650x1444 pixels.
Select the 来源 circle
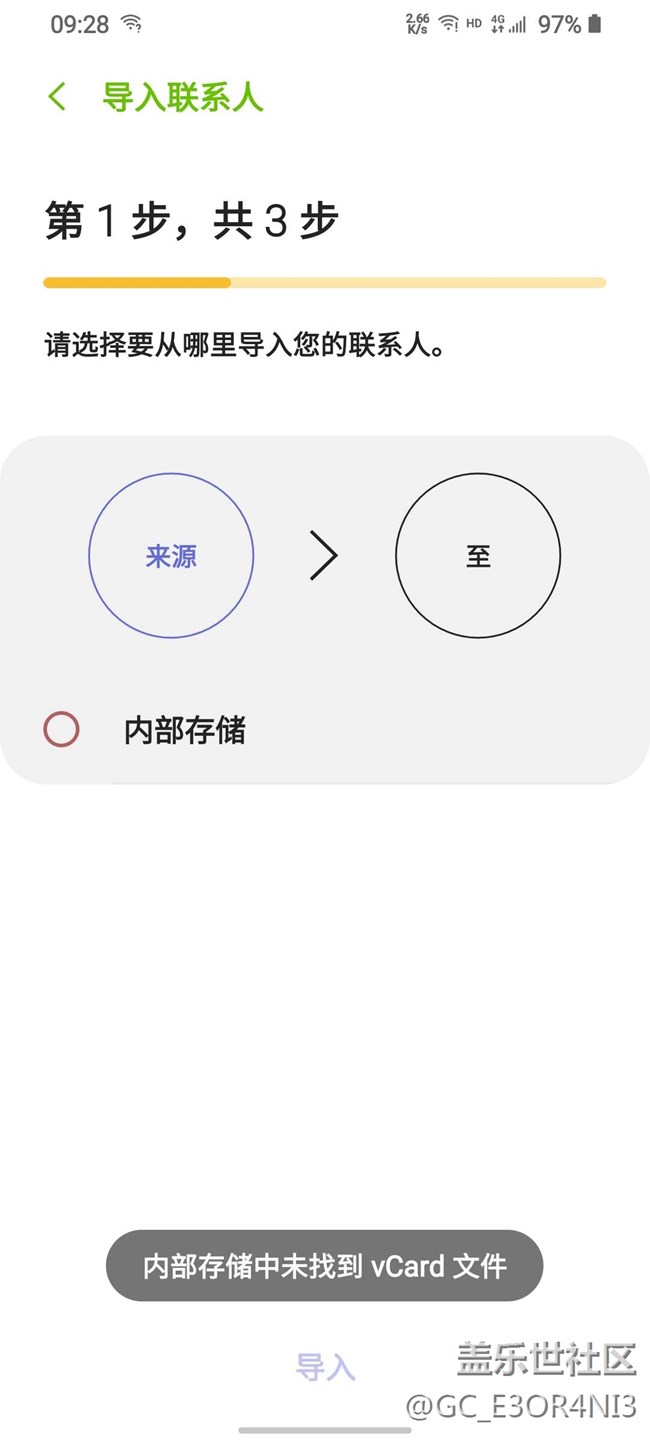[171, 556]
